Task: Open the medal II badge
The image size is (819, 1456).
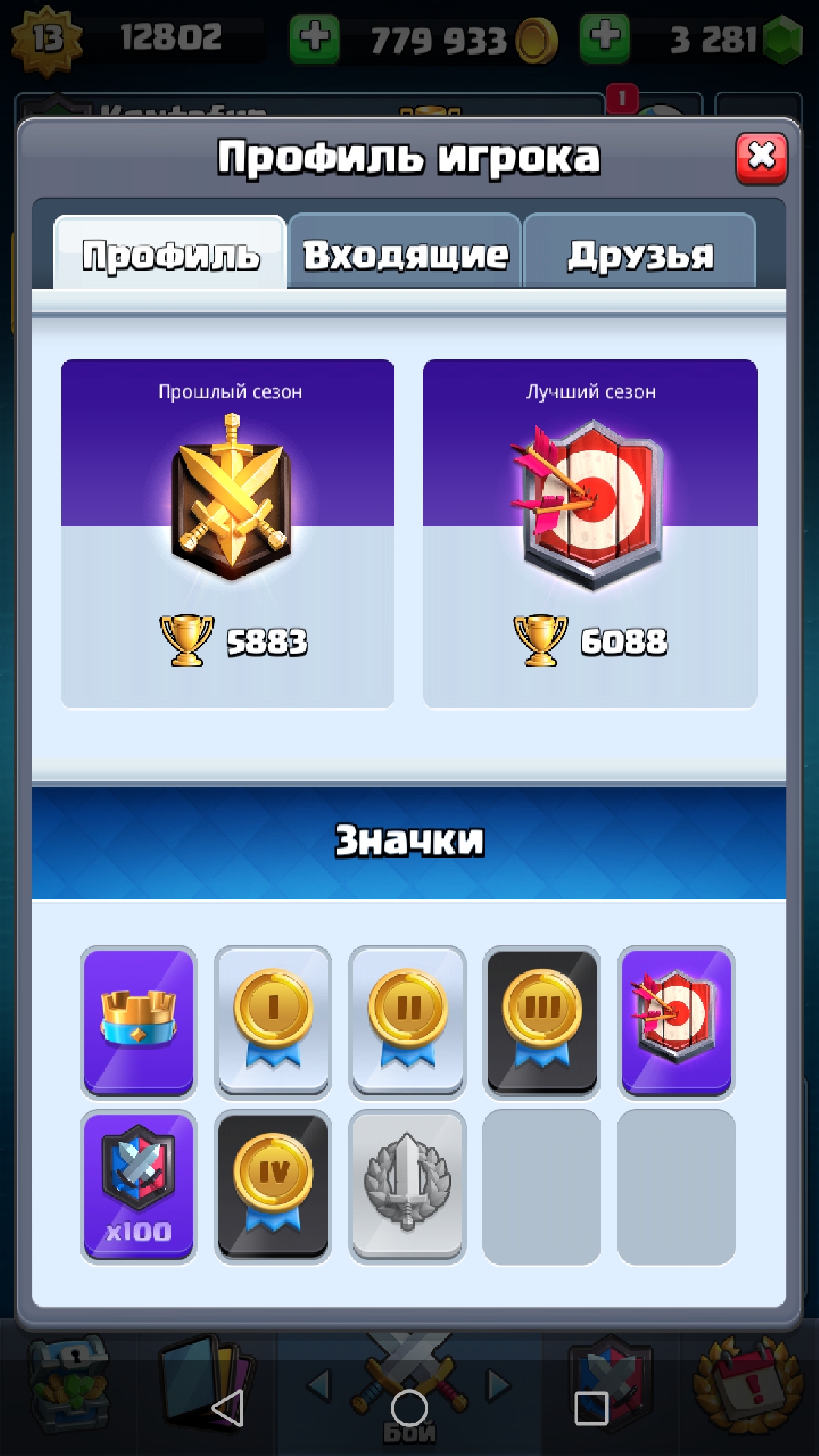Action: point(407,1021)
